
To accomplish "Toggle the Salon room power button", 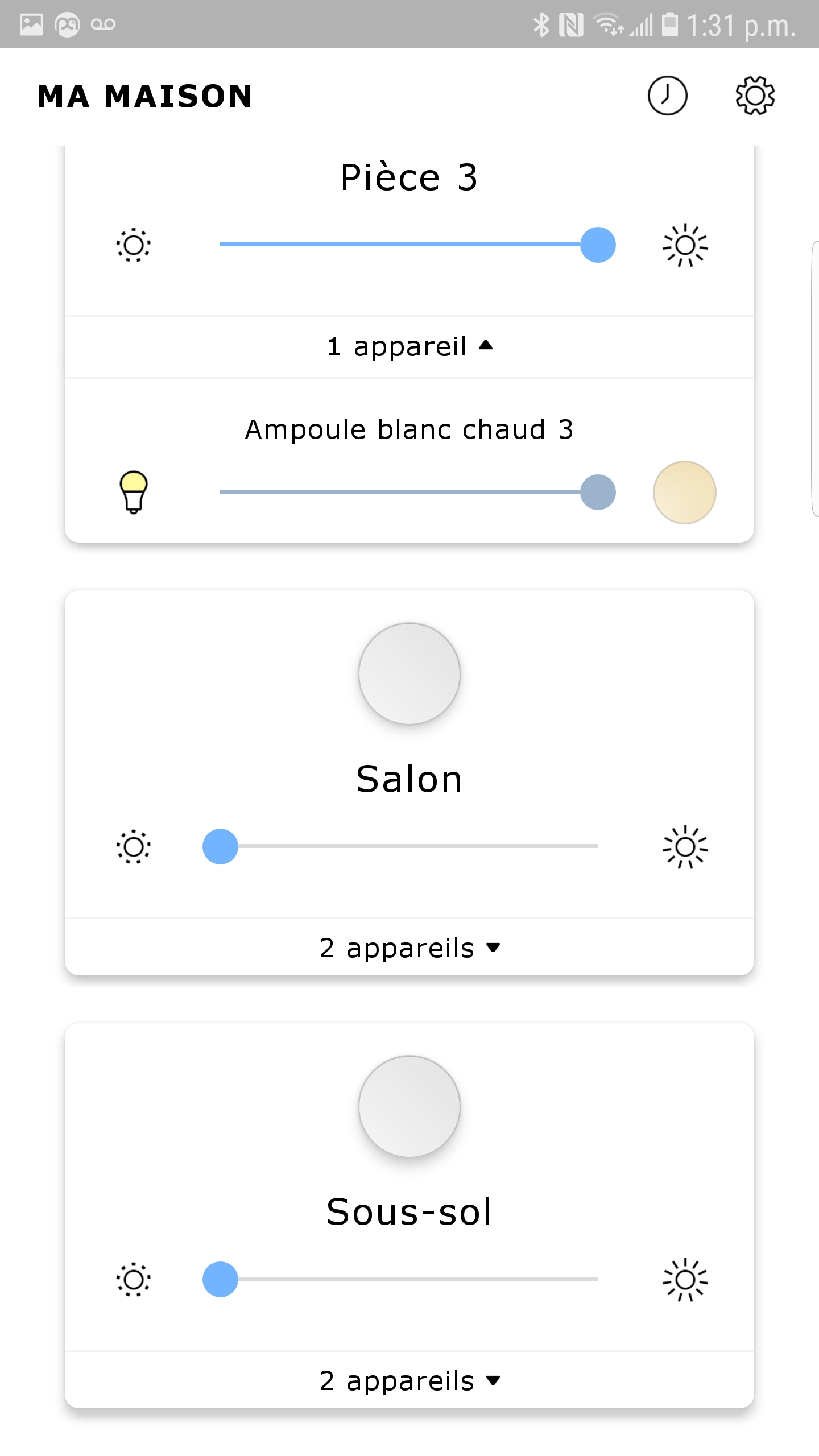I will 409,673.
